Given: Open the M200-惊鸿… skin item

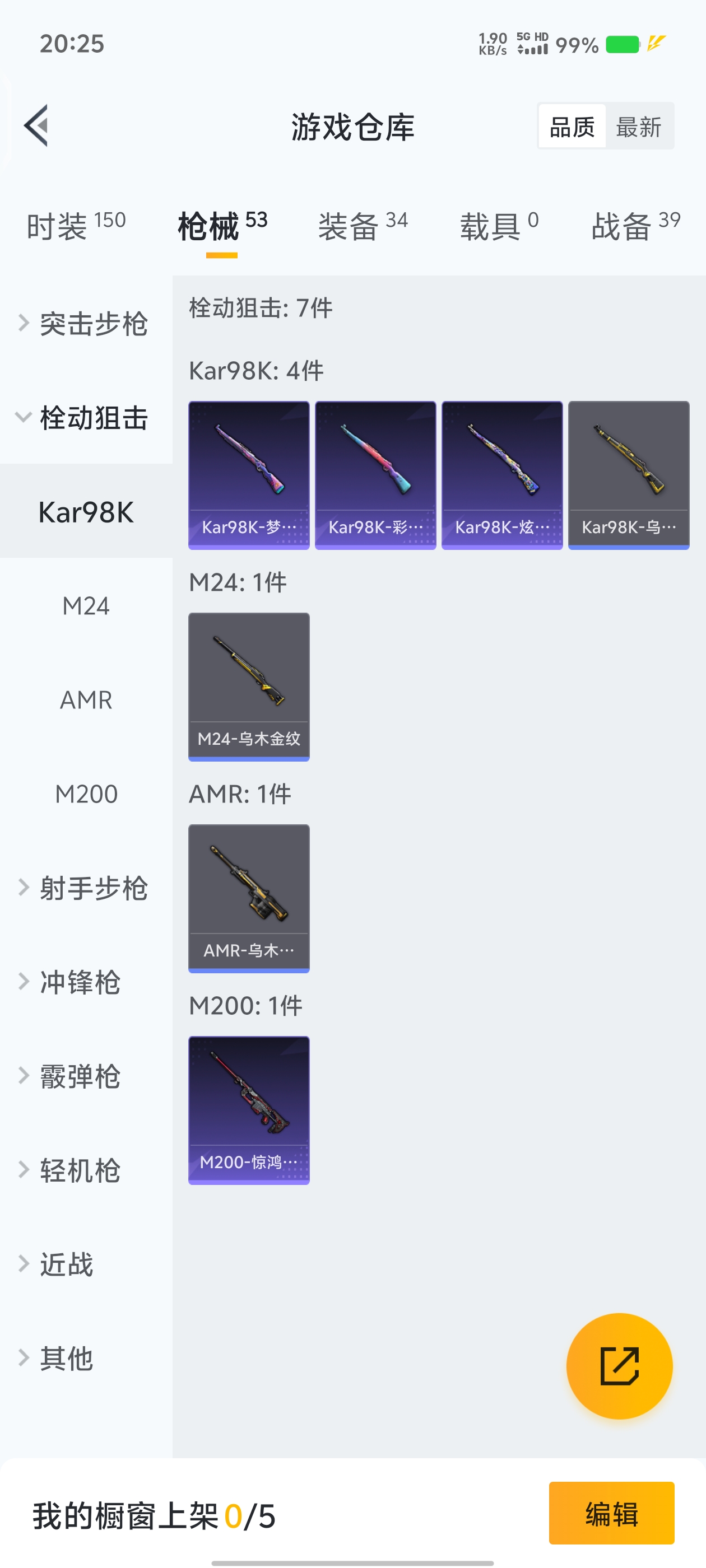Looking at the screenshot, I should [249, 1110].
